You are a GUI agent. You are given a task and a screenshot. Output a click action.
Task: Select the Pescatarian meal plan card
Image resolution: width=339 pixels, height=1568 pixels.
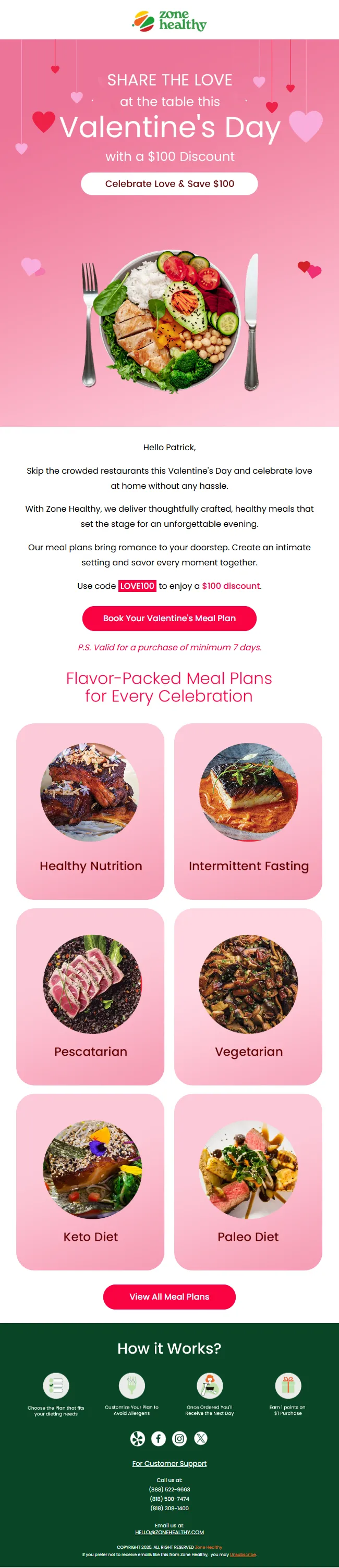click(90, 996)
